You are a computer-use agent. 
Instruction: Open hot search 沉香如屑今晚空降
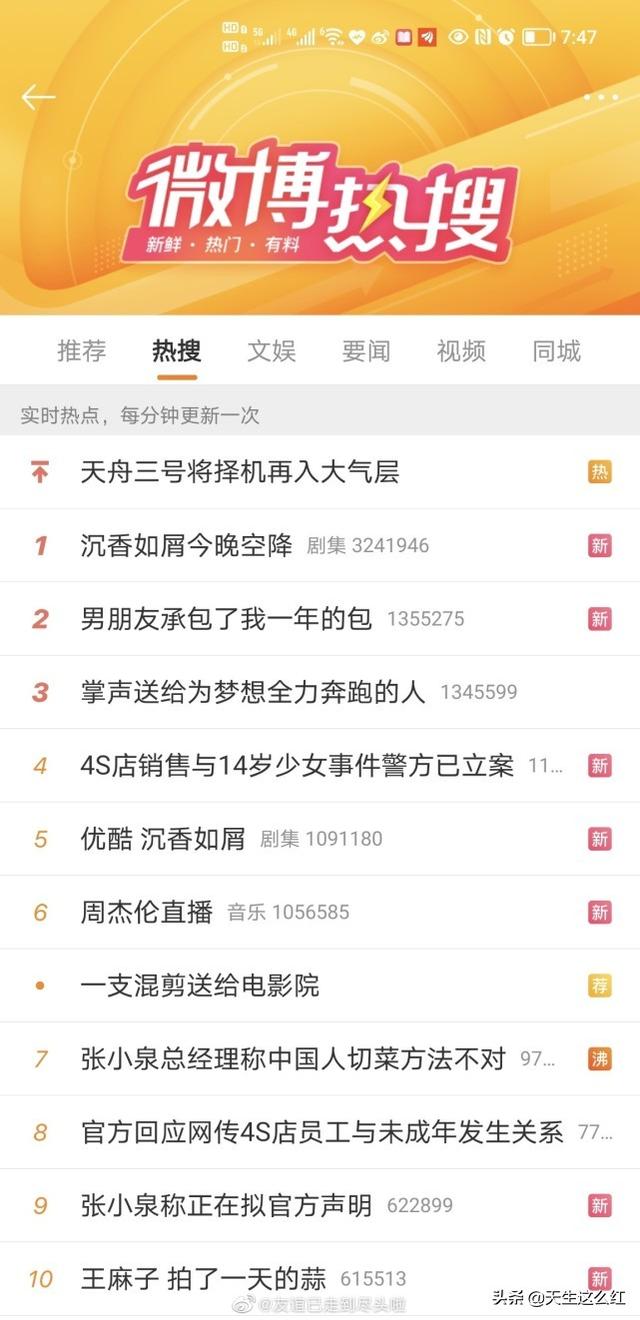tap(320, 545)
